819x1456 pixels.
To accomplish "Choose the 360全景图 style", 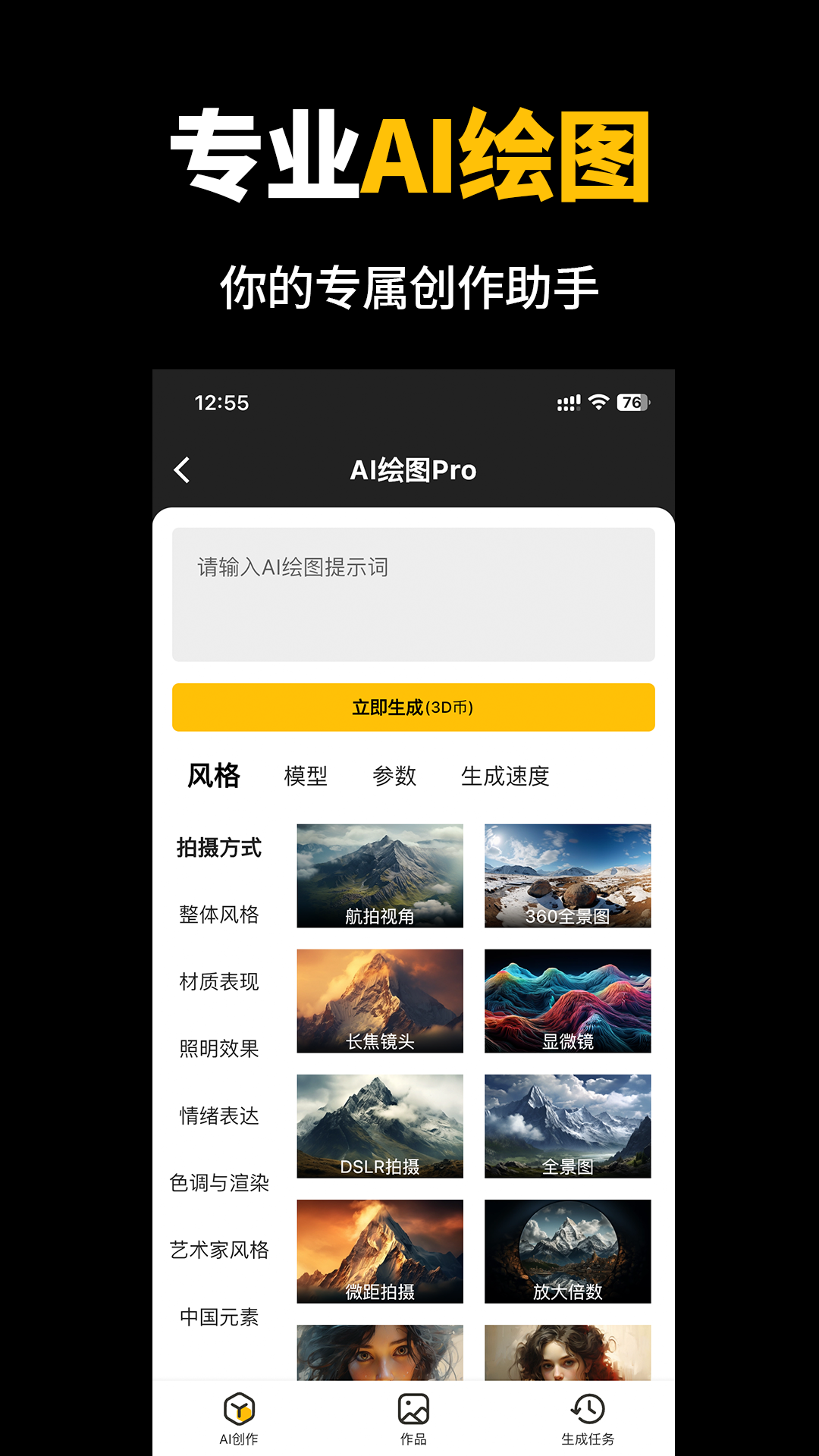I will [567, 875].
